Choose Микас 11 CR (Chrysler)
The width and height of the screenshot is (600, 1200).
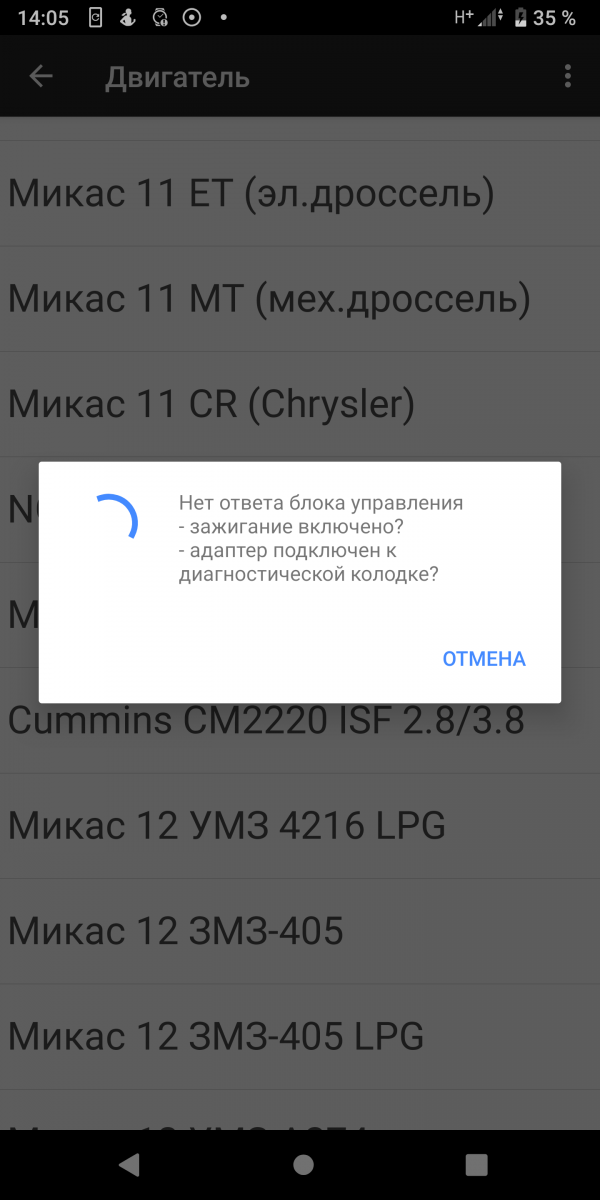coord(300,404)
